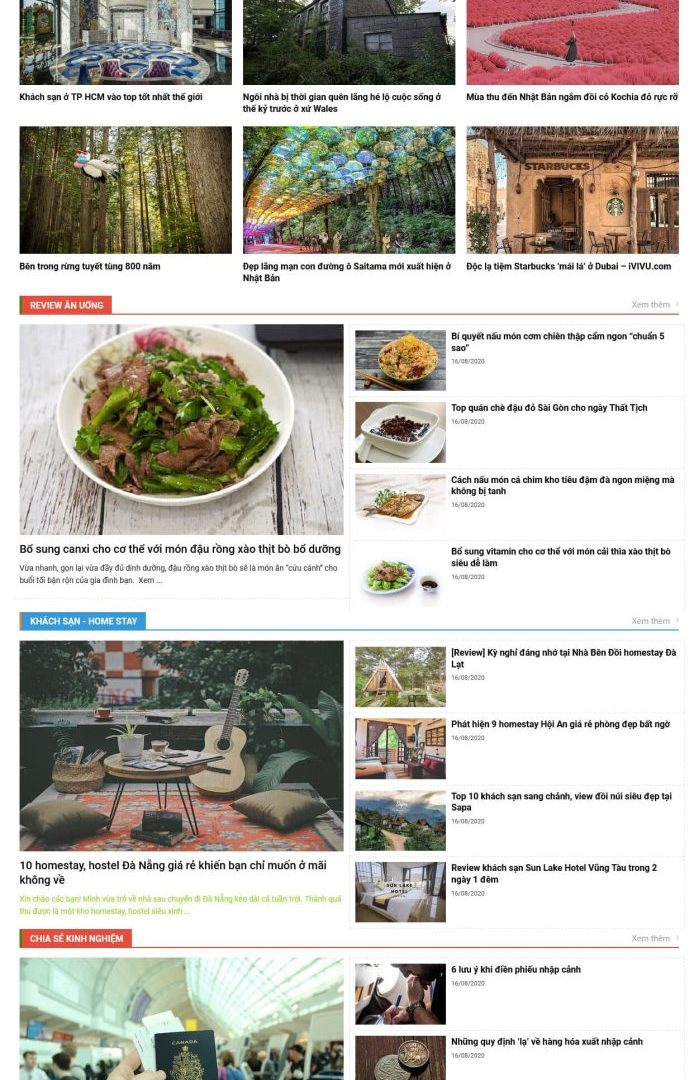View top 10 khách sạn Sapa article
Image resolution: width=699 pixels, height=1080 pixels.
click(x=560, y=796)
